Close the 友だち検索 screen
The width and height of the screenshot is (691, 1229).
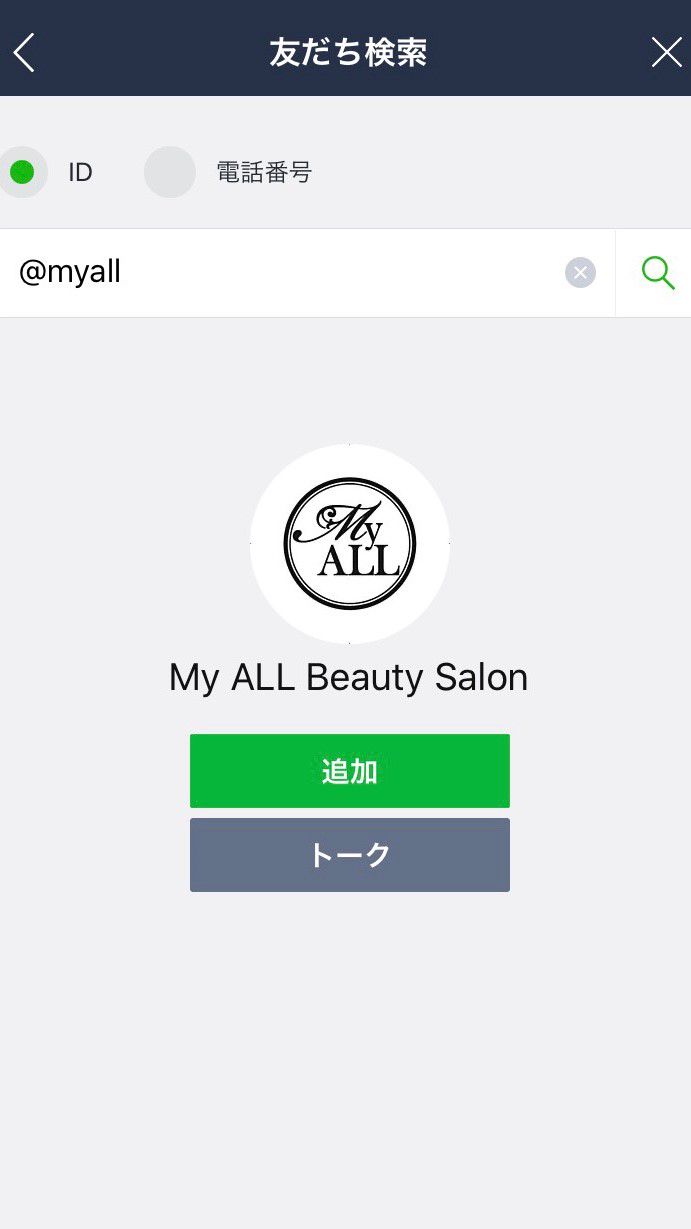[x=666, y=52]
